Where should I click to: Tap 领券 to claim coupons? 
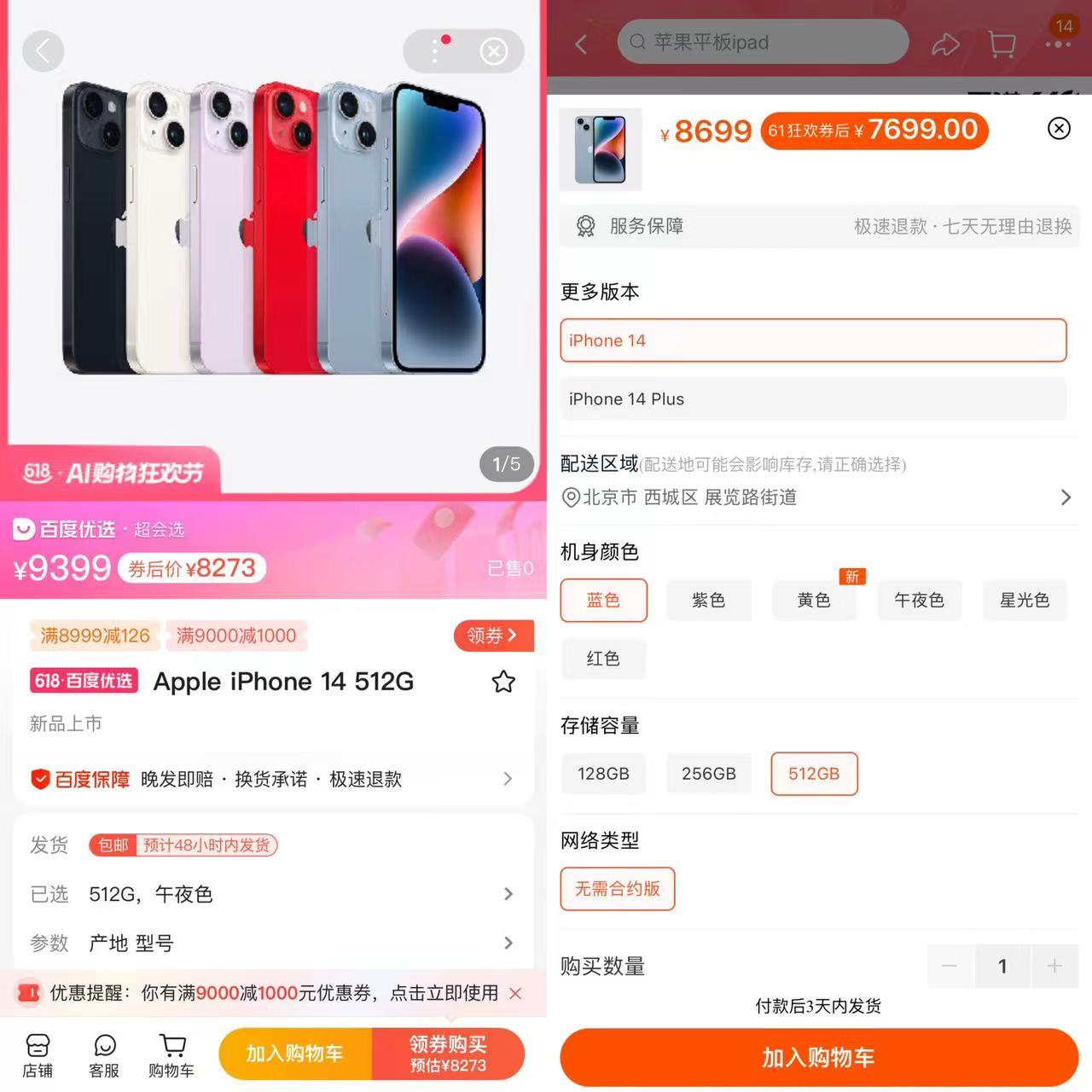(x=493, y=636)
